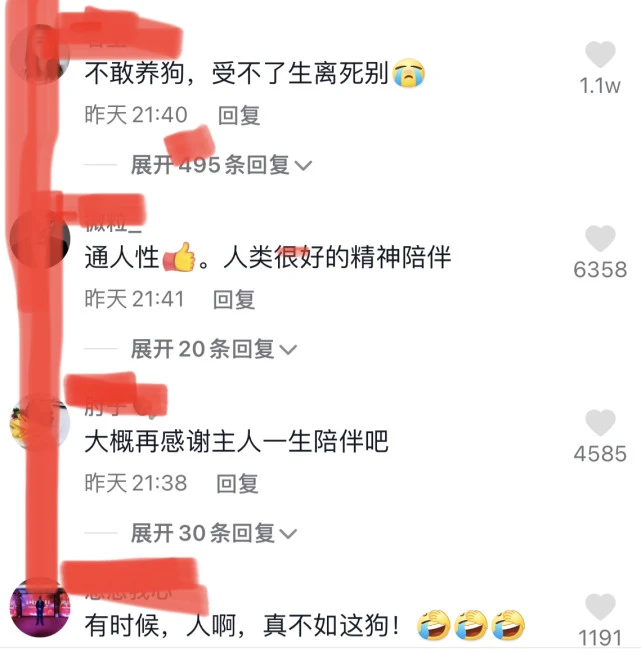Screen dimensions: 641x656
Task: Expand 展开495条回复
Action: (x=222, y=165)
